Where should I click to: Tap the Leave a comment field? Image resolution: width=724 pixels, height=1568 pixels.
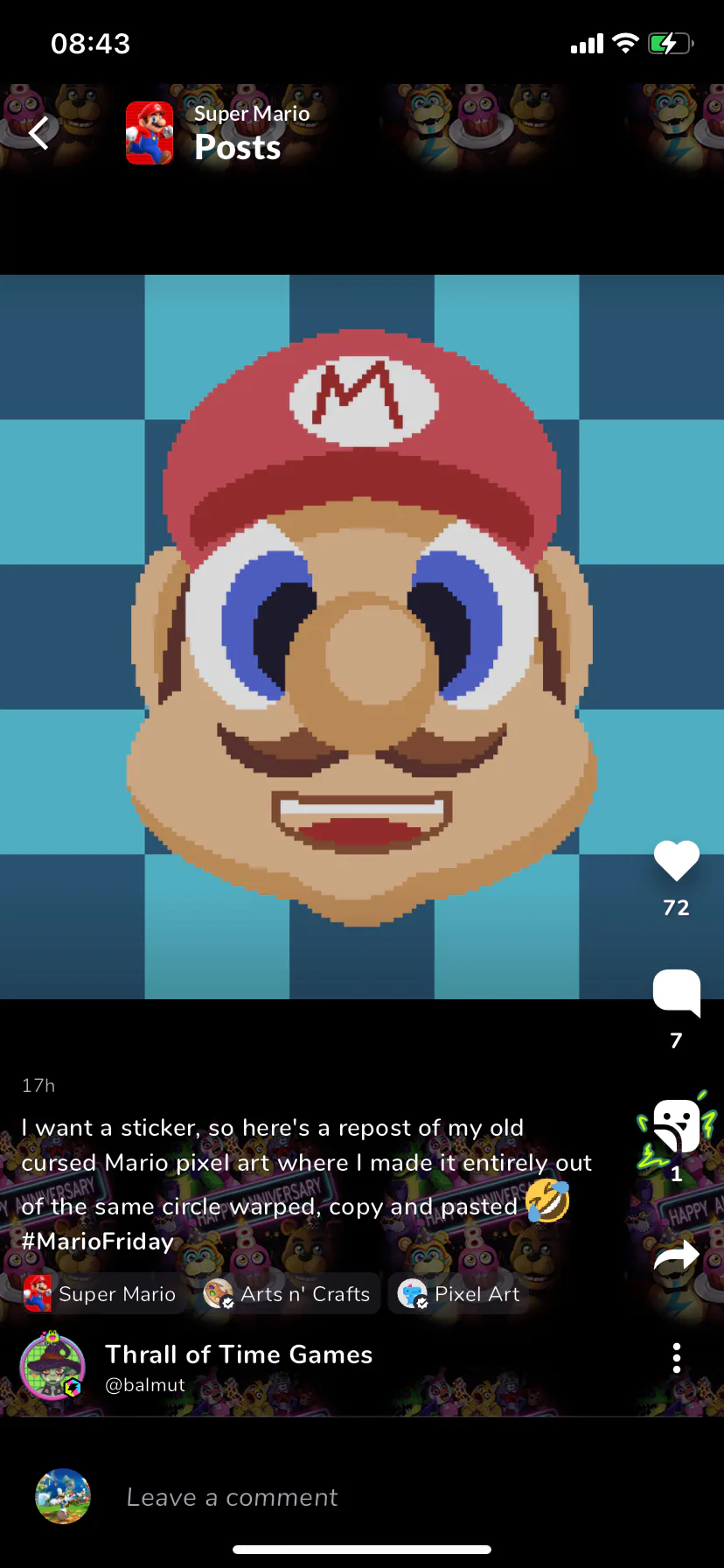[350, 1497]
